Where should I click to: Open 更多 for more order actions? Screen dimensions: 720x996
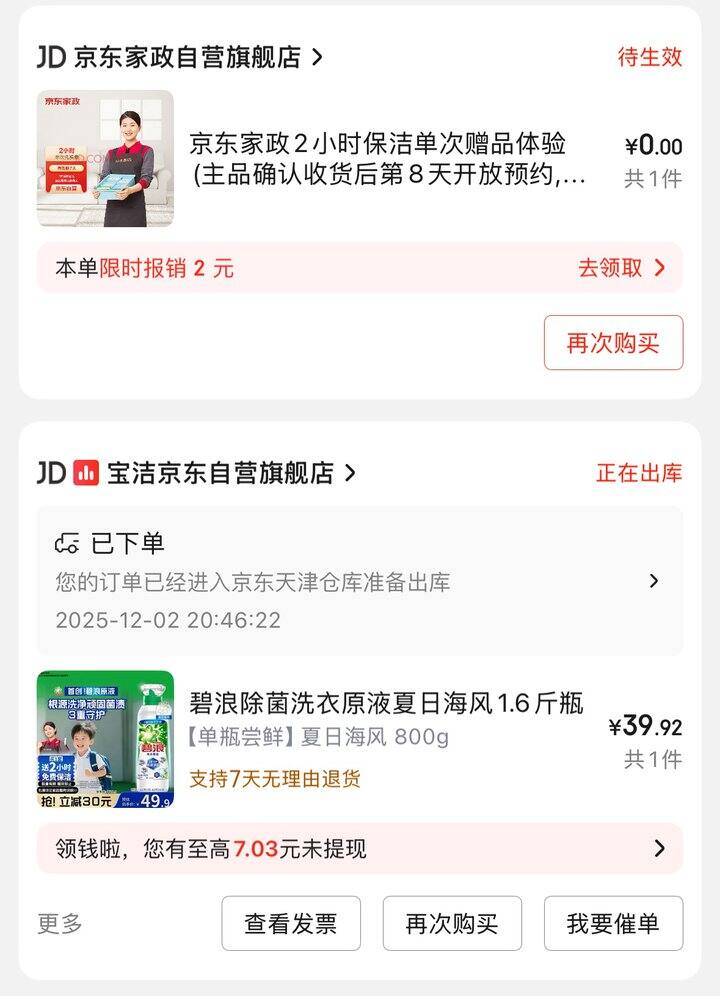pyautogui.click(x=47, y=923)
